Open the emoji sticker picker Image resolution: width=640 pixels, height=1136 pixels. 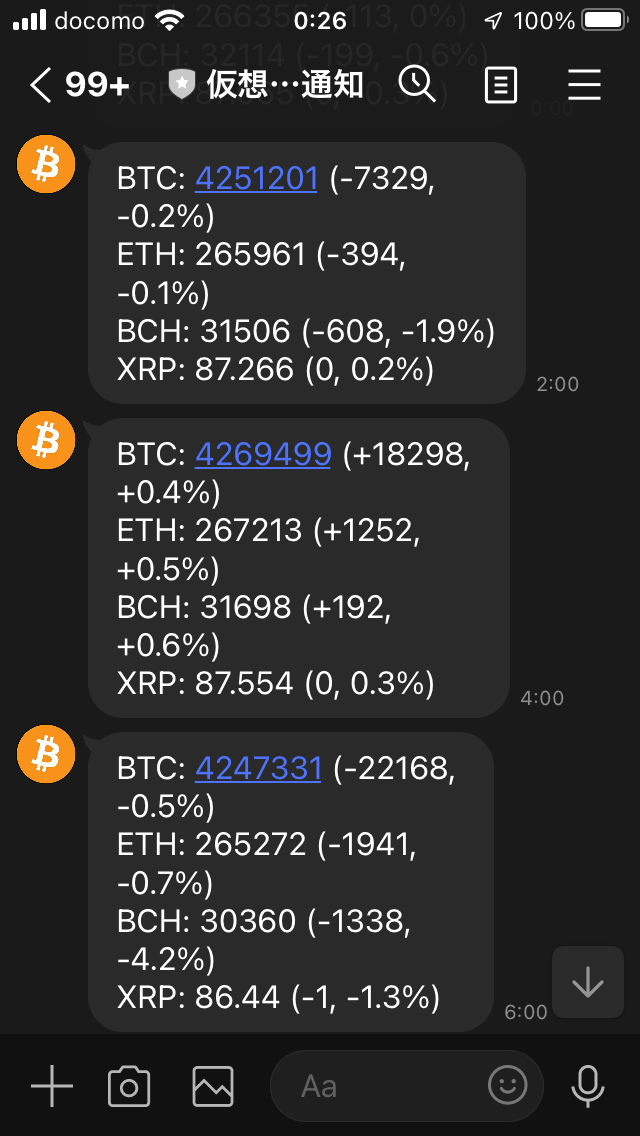pyautogui.click(x=508, y=1085)
